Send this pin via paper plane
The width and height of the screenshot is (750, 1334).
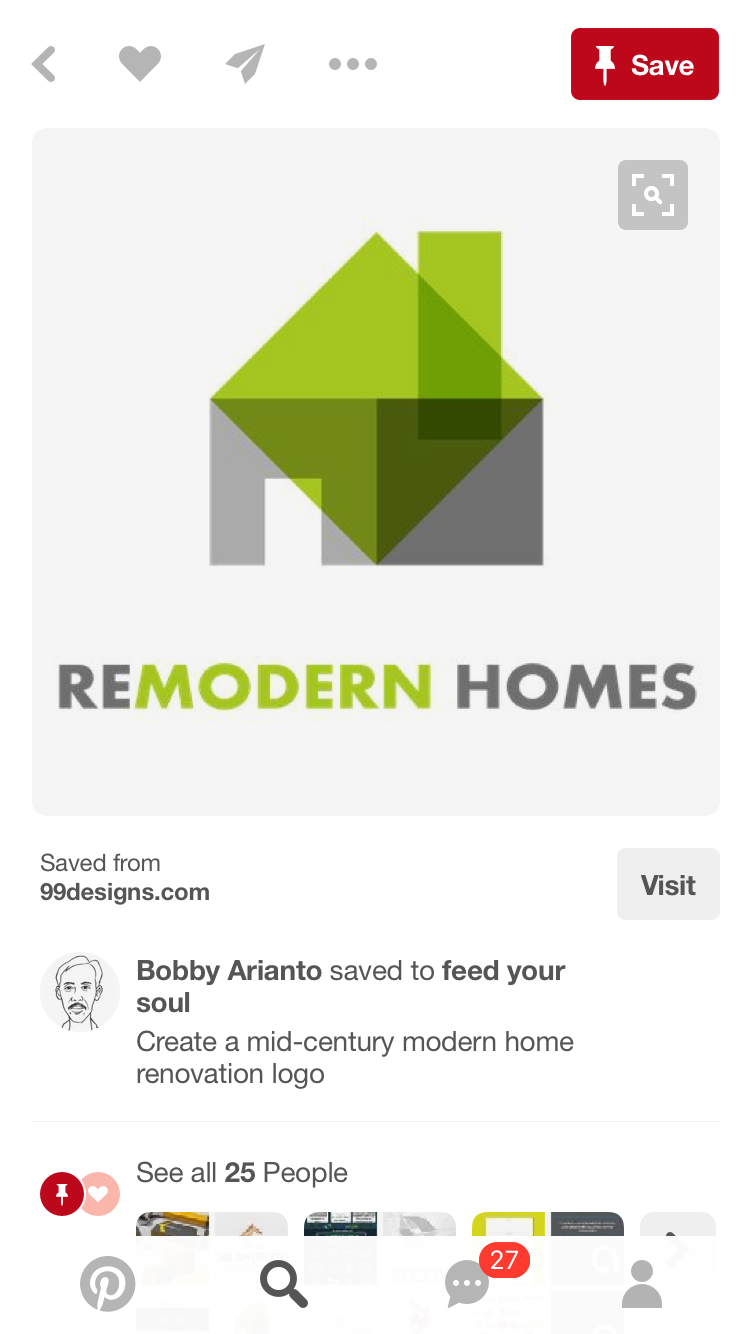pos(246,64)
